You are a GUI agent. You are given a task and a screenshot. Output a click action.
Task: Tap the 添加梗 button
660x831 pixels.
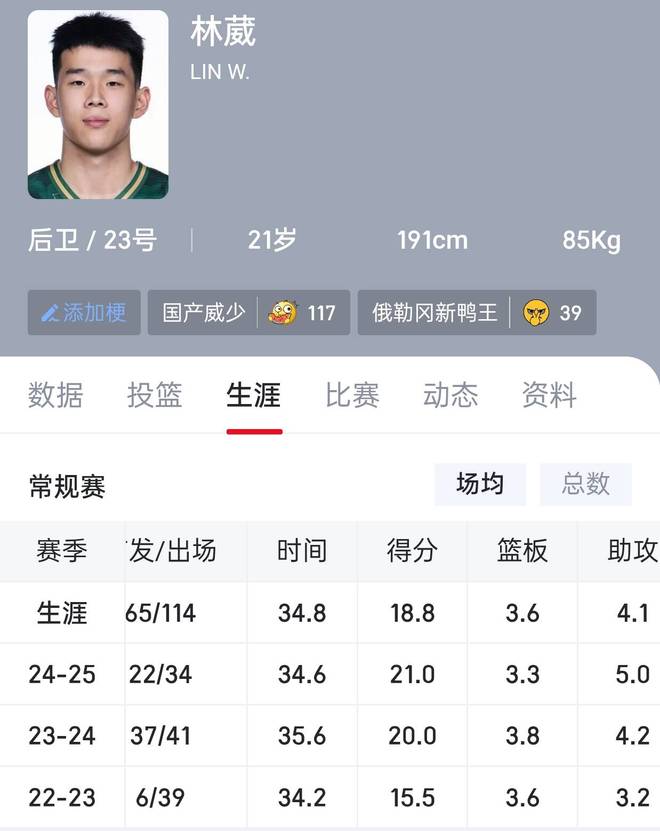tap(84, 313)
